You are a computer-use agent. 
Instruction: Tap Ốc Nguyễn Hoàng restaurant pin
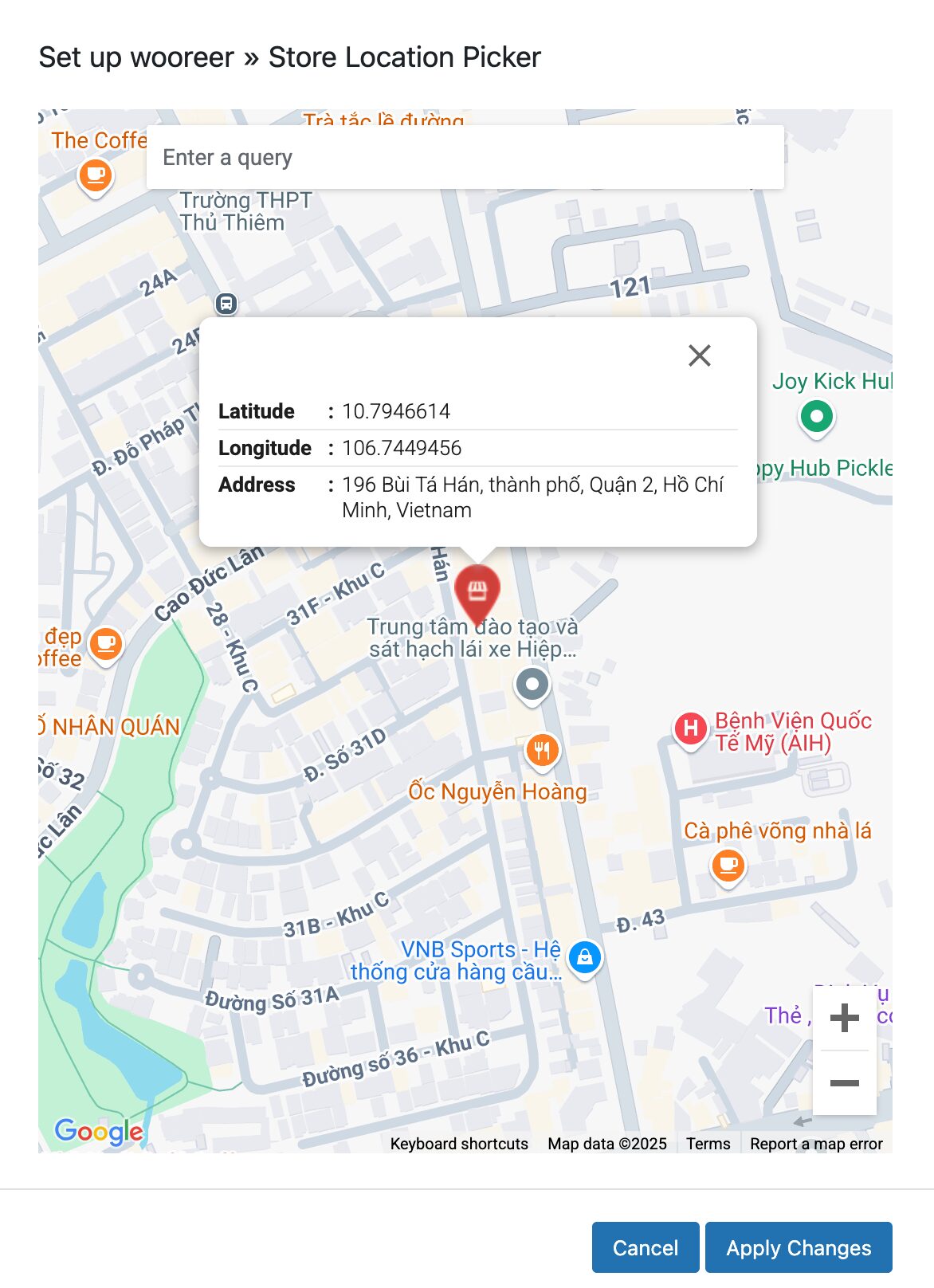coord(542,750)
